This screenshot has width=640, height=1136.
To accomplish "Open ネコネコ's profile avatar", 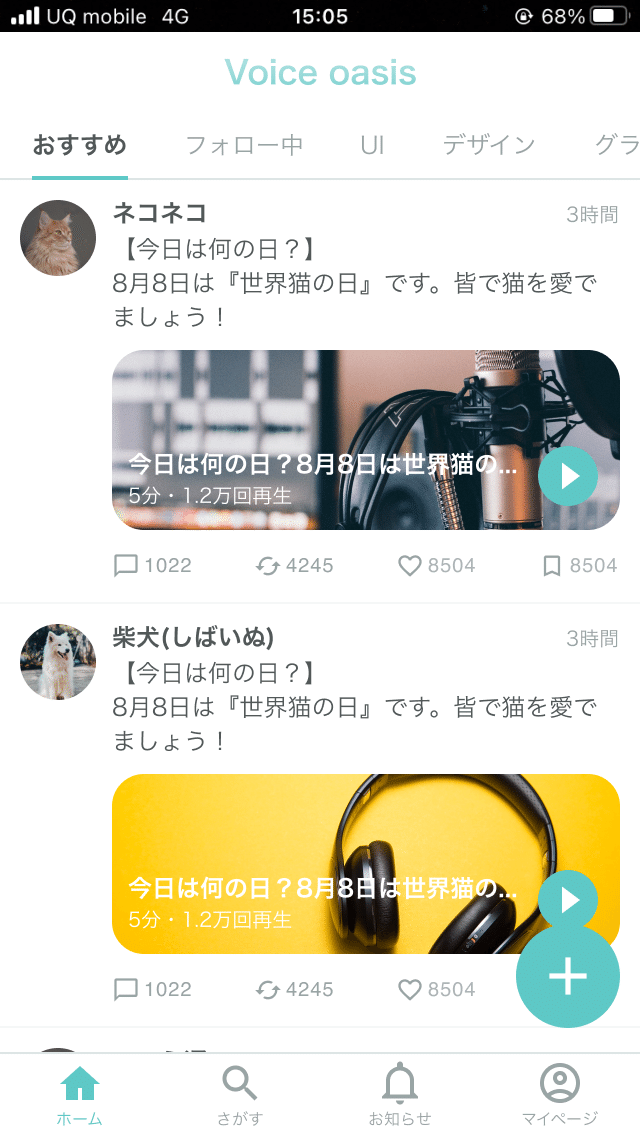I will (x=58, y=238).
